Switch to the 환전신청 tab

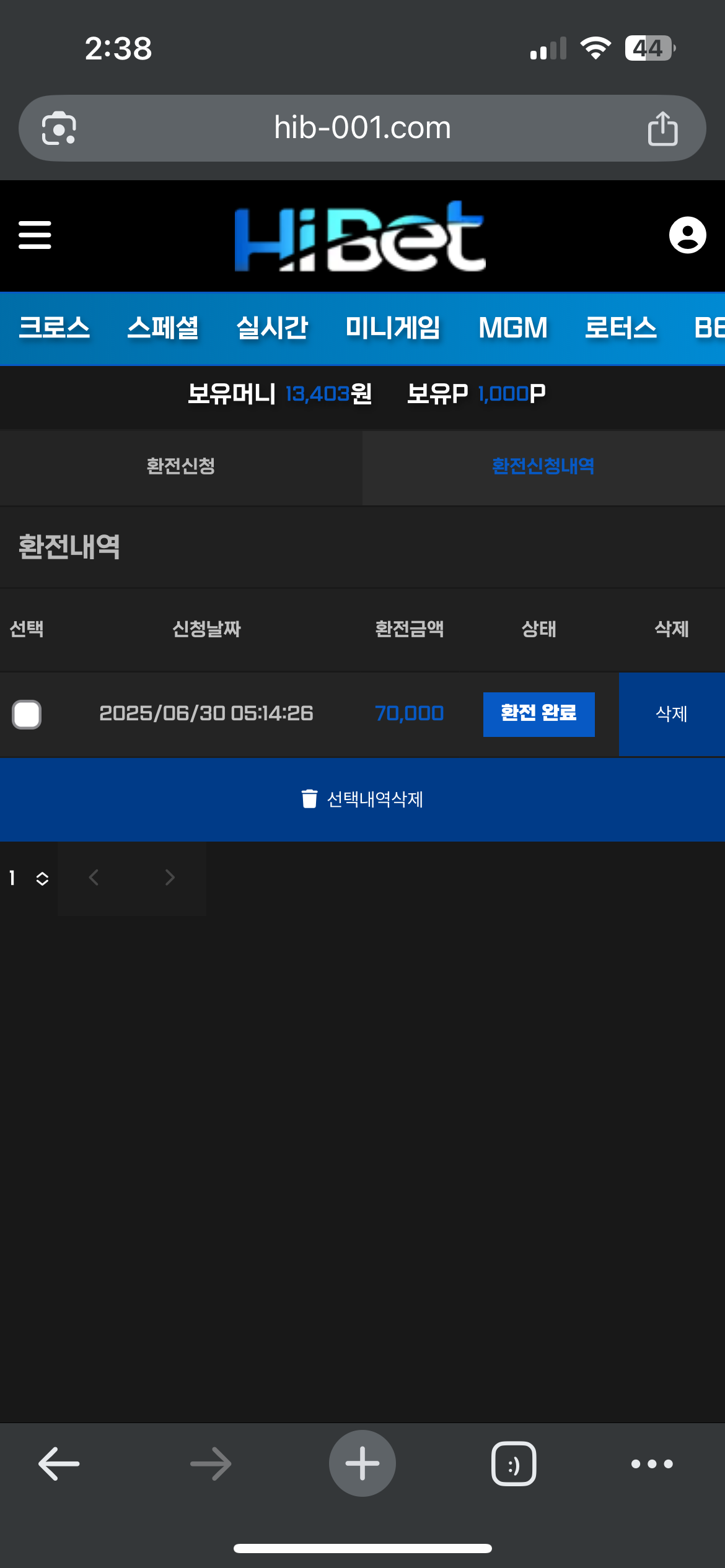[181, 466]
